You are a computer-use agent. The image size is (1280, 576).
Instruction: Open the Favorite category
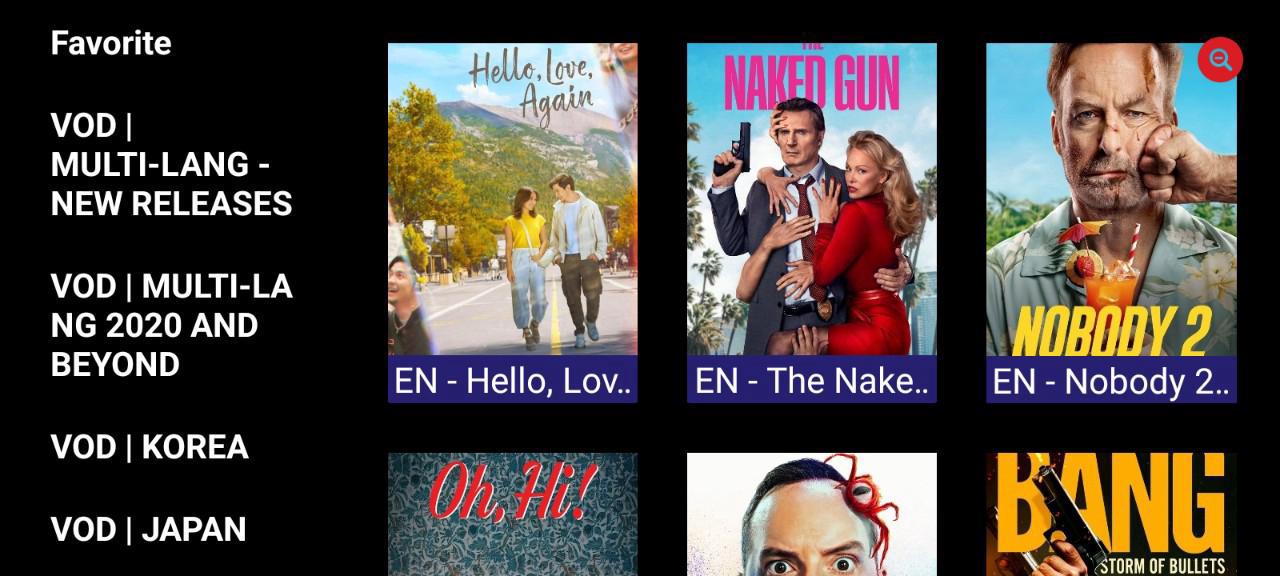pyautogui.click(x=111, y=43)
